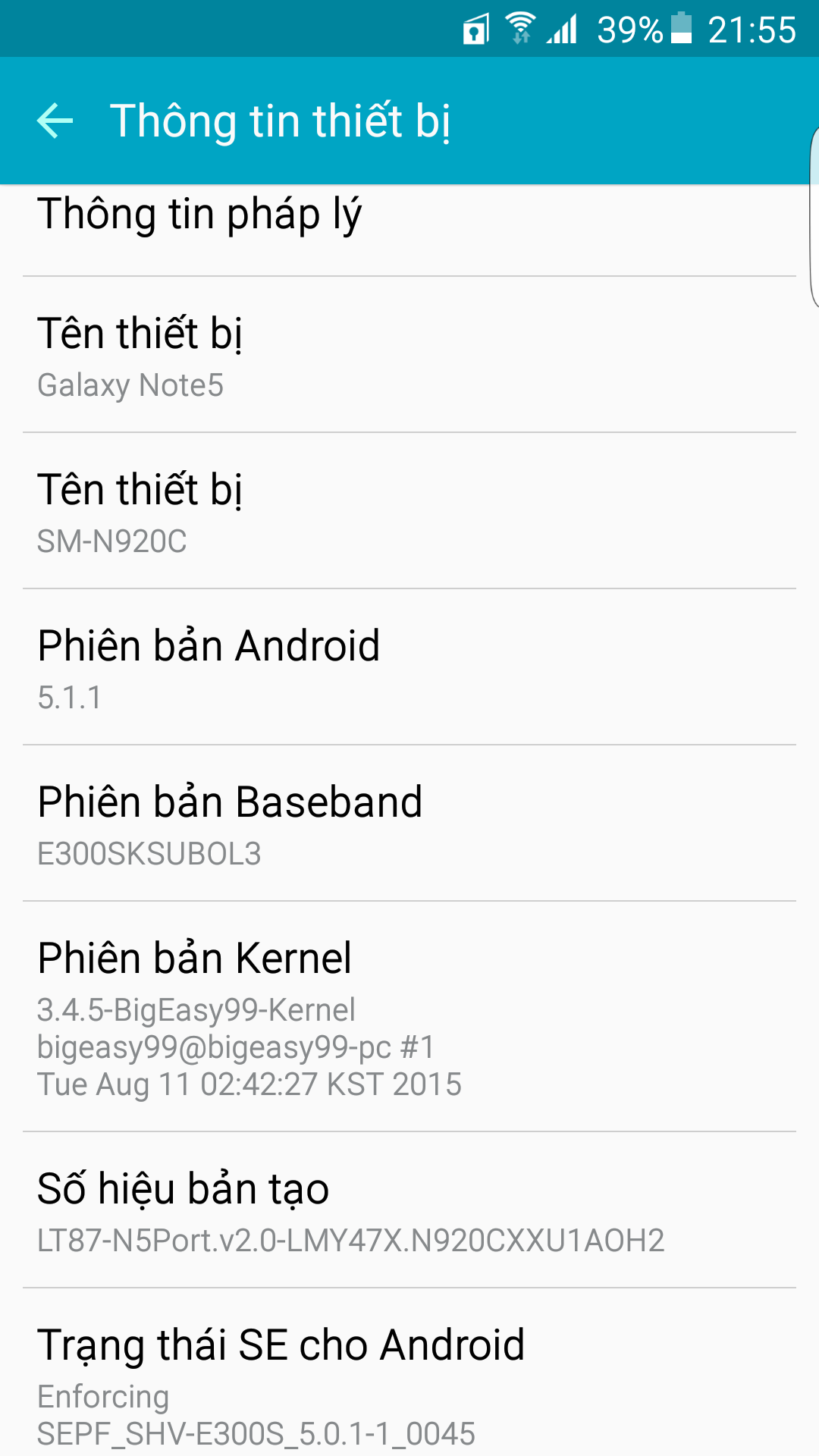This screenshot has width=819, height=1456.
Task: Tap Phiên bản Android 5.1.1
Action: 409,667
